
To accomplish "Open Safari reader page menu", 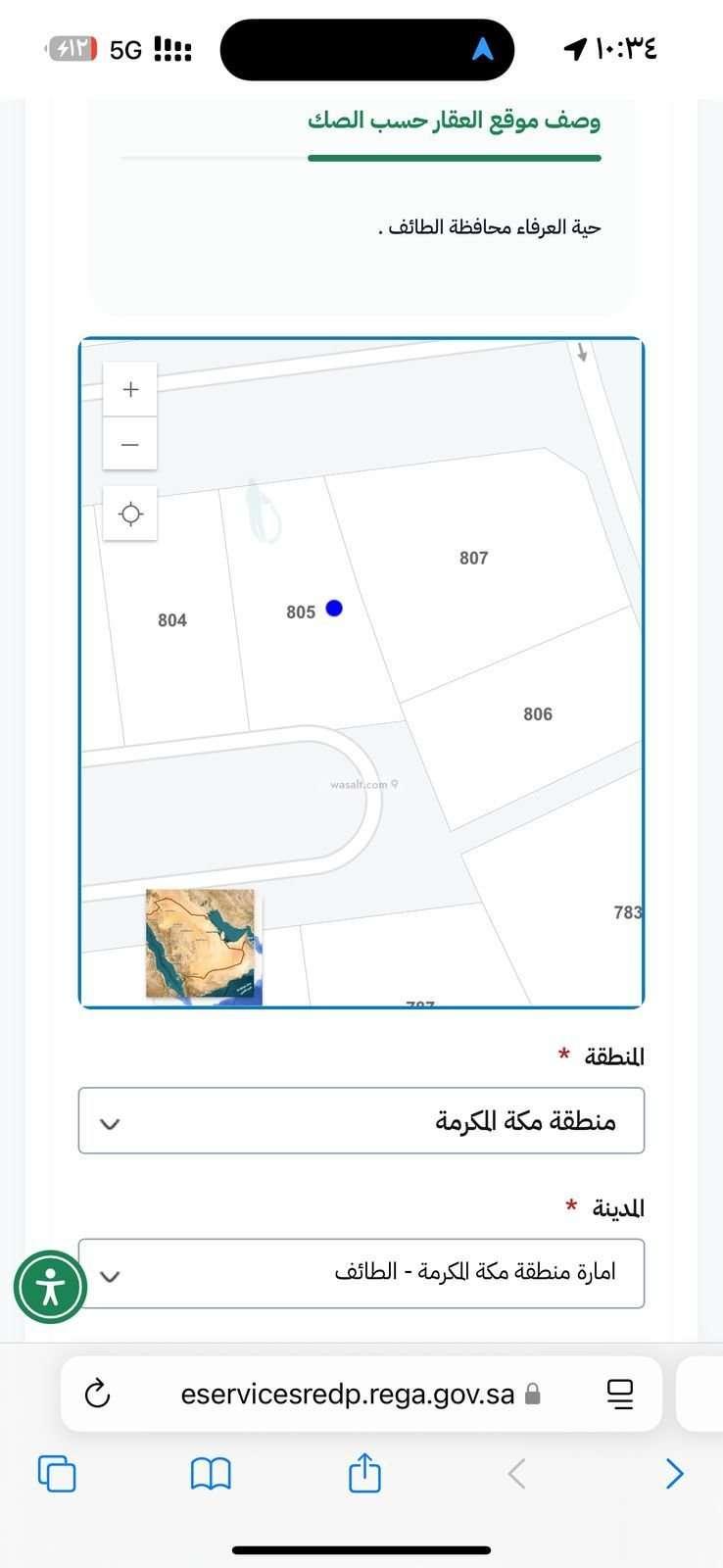I will 620,1394.
